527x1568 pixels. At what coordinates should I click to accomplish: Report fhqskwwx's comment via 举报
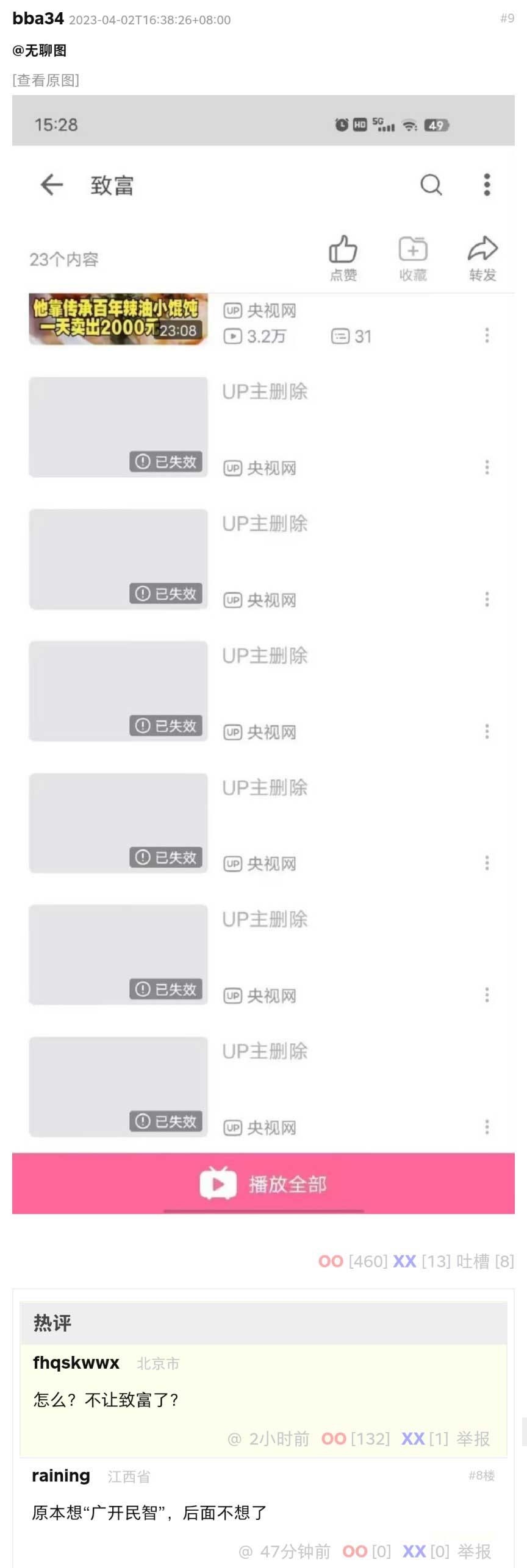point(473,1439)
